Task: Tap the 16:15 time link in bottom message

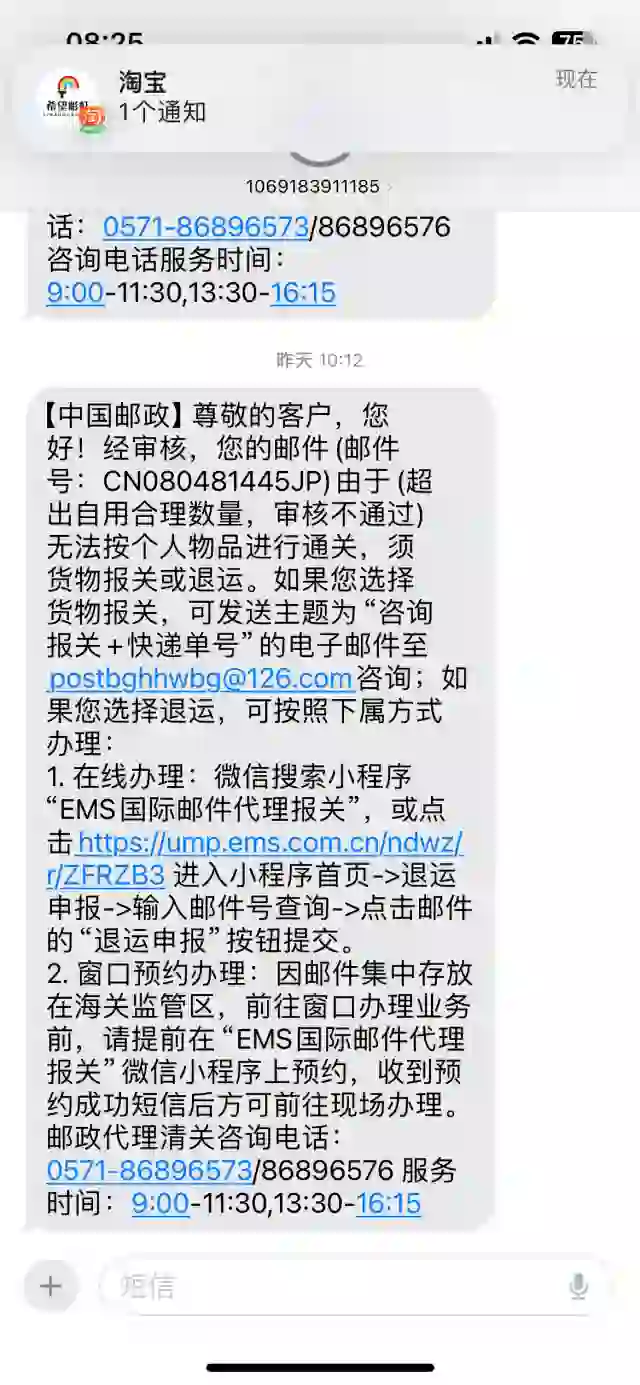Action: click(x=388, y=1203)
